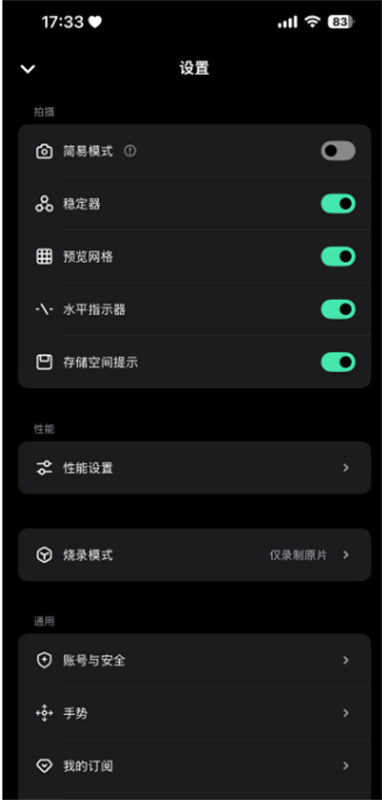Switch off 水平指示器
This screenshot has height=800, width=382.
(338, 309)
